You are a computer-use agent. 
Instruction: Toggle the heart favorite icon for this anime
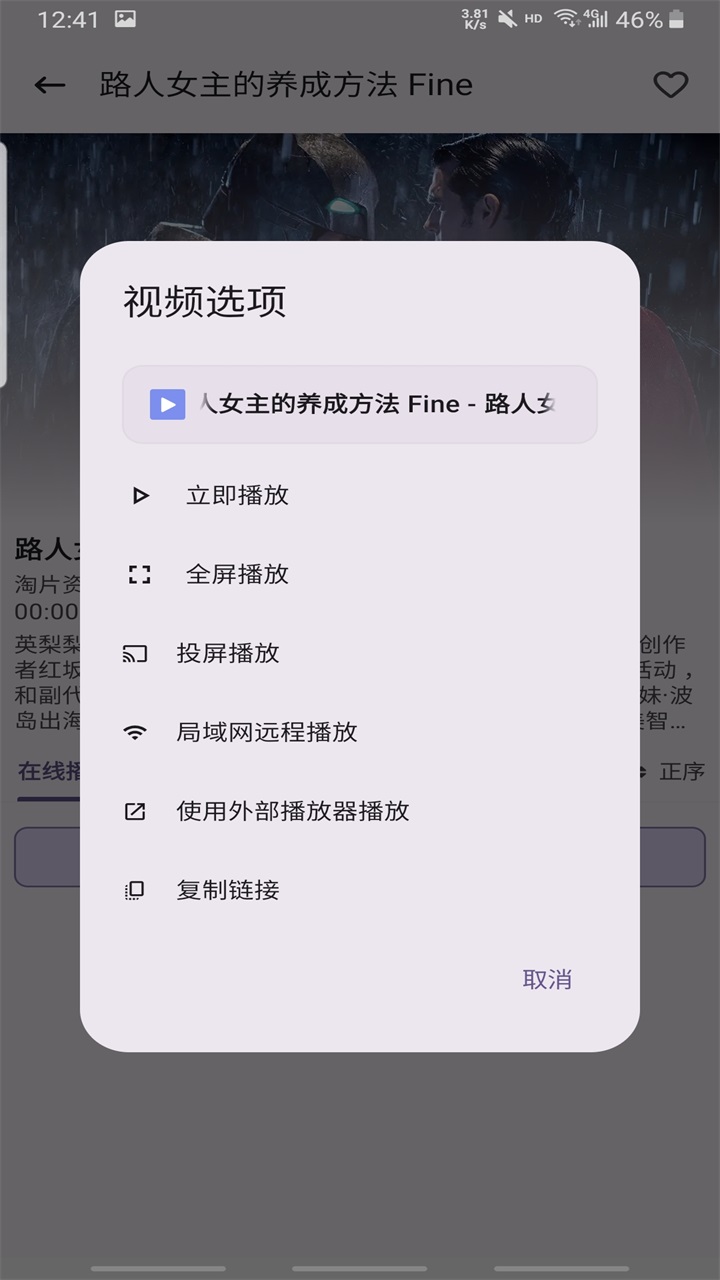[x=671, y=85]
